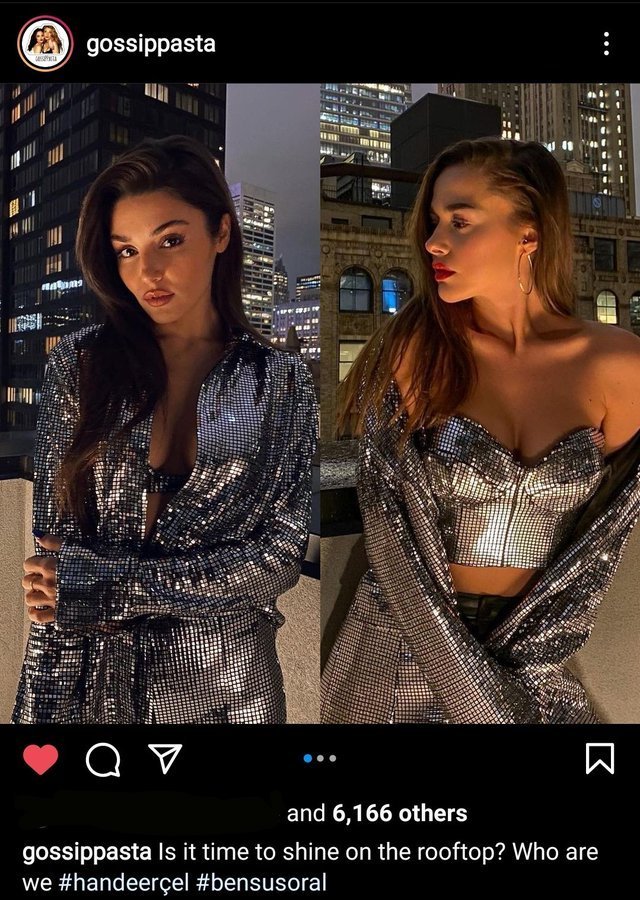640x900 pixels.
Task: Save the post with the bookmark icon
Action: [599, 760]
